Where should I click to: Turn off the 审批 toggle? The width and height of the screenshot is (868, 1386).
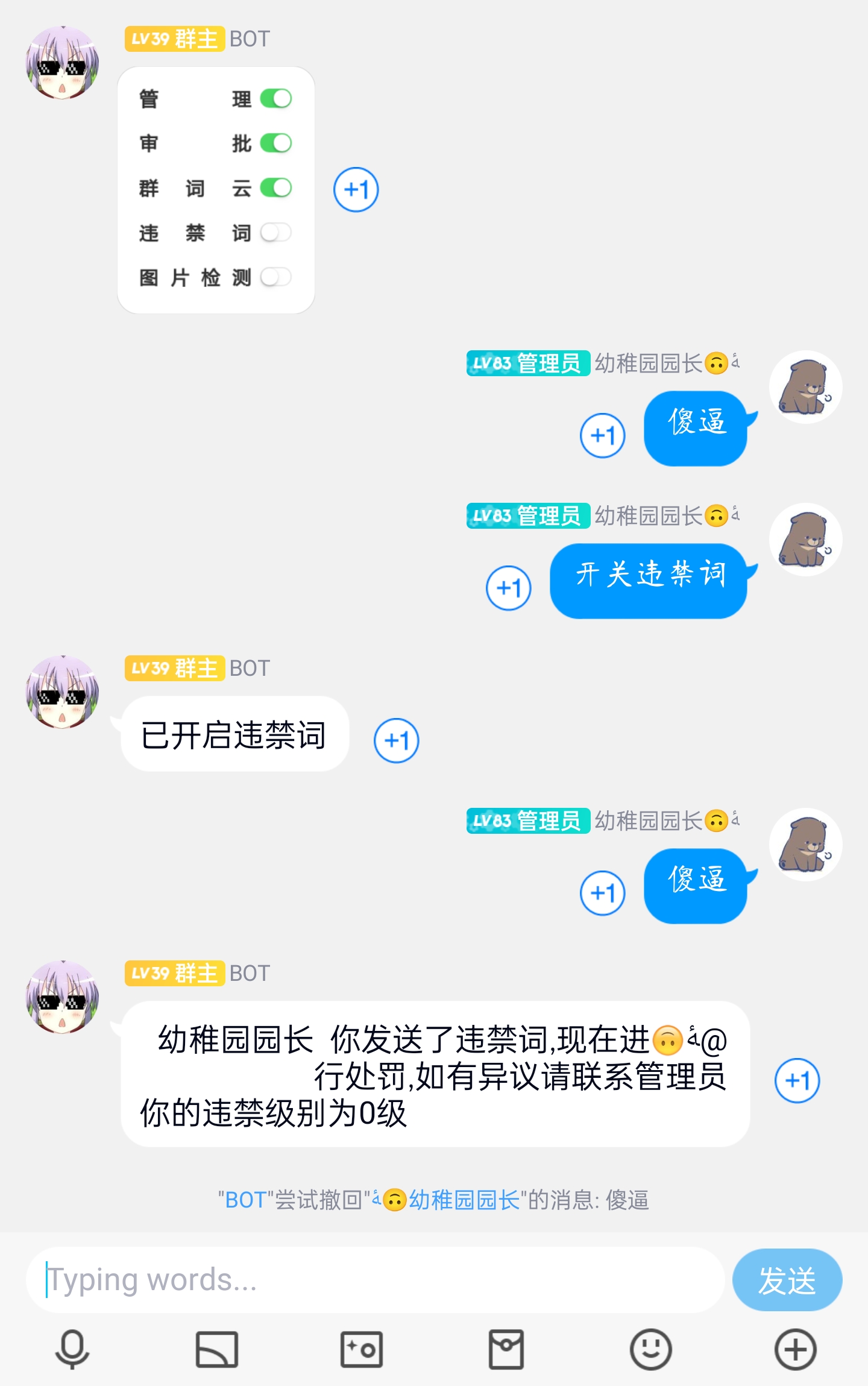pyautogui.click(x=276, y=143)
